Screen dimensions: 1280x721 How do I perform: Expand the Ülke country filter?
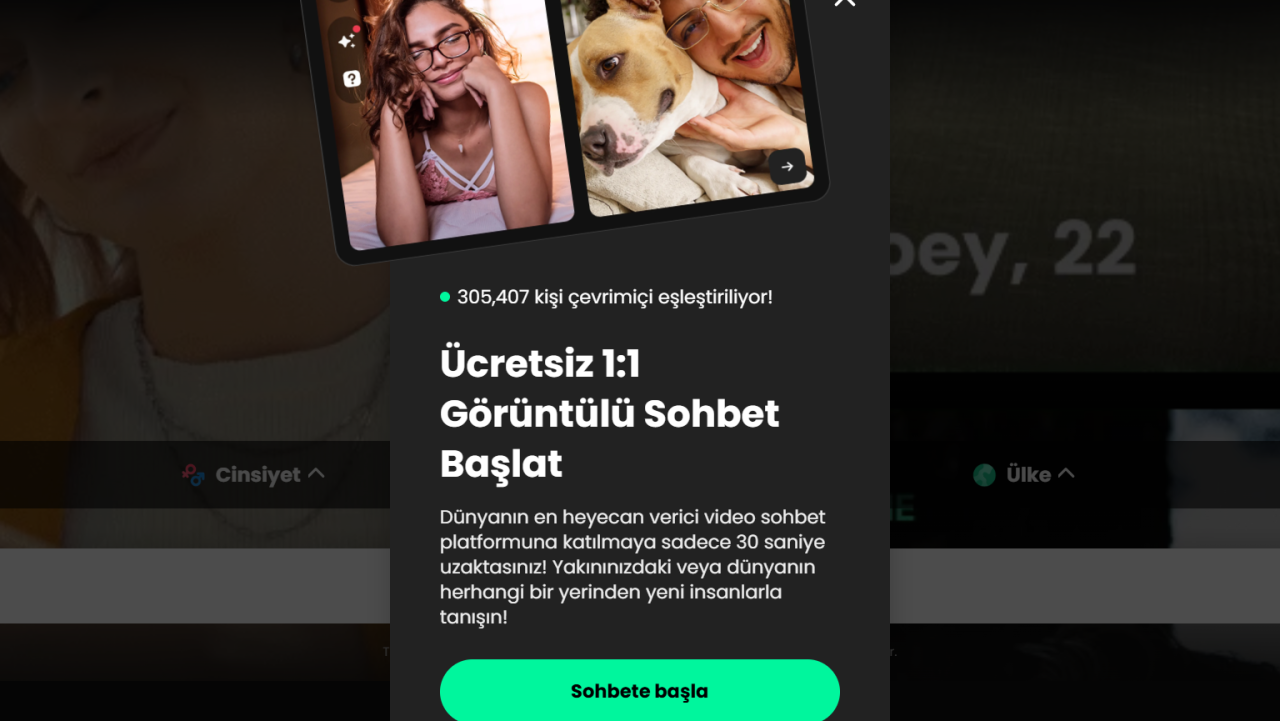[1026, 475]
